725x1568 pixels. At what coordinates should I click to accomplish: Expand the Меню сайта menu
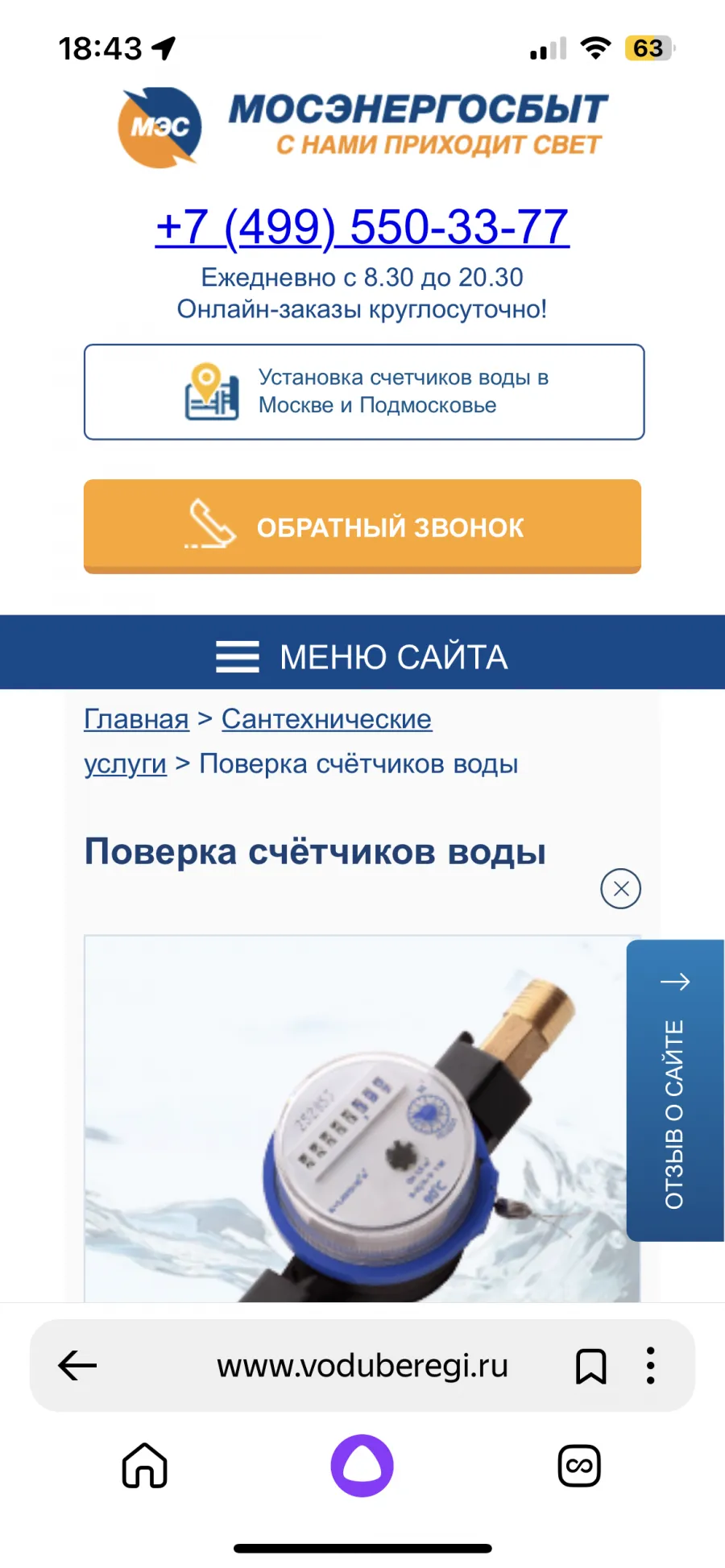click(362, 656)
